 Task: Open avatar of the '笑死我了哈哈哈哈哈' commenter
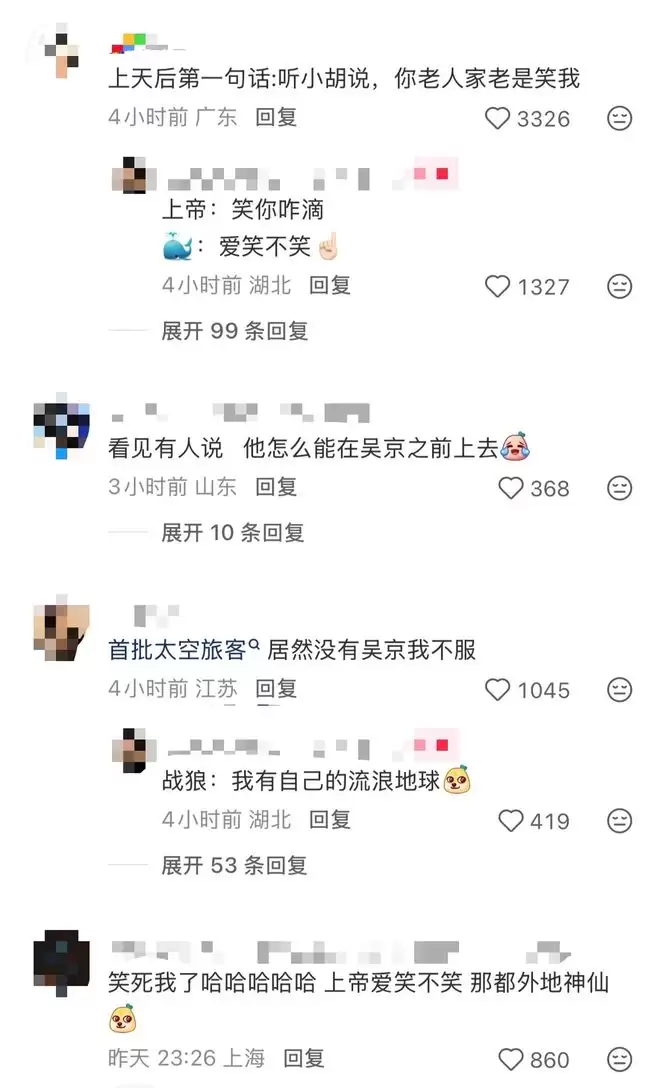tap(61, 961)
